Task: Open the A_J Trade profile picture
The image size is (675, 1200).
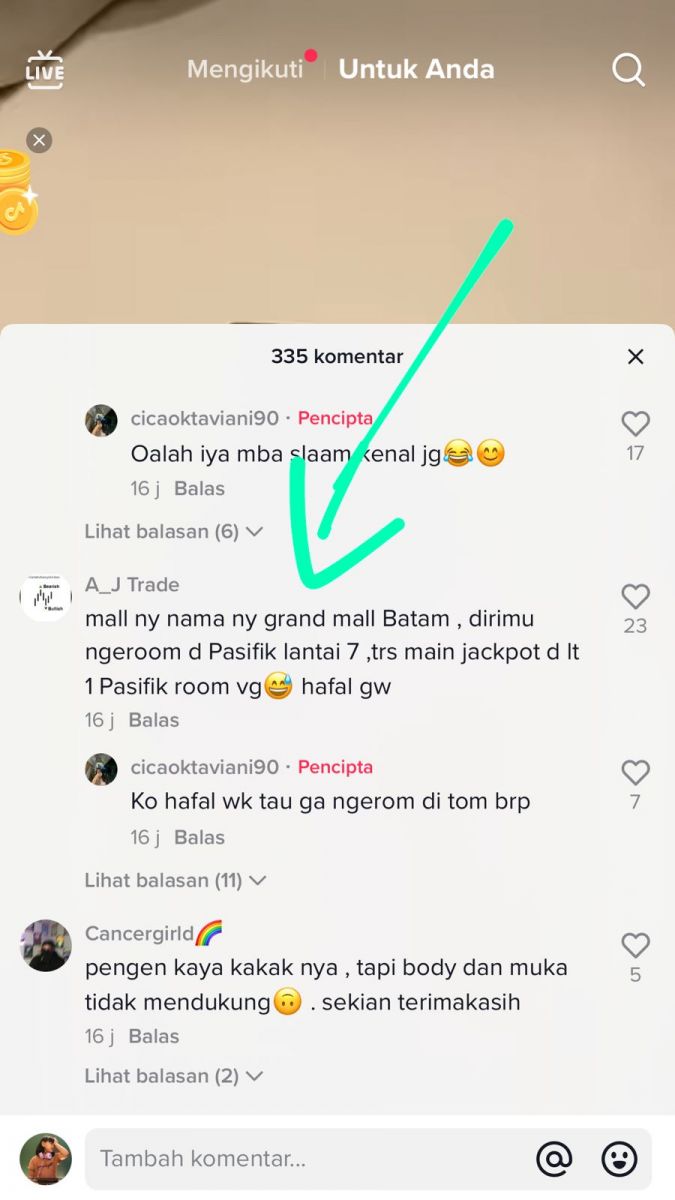Action: pos(46,598)
